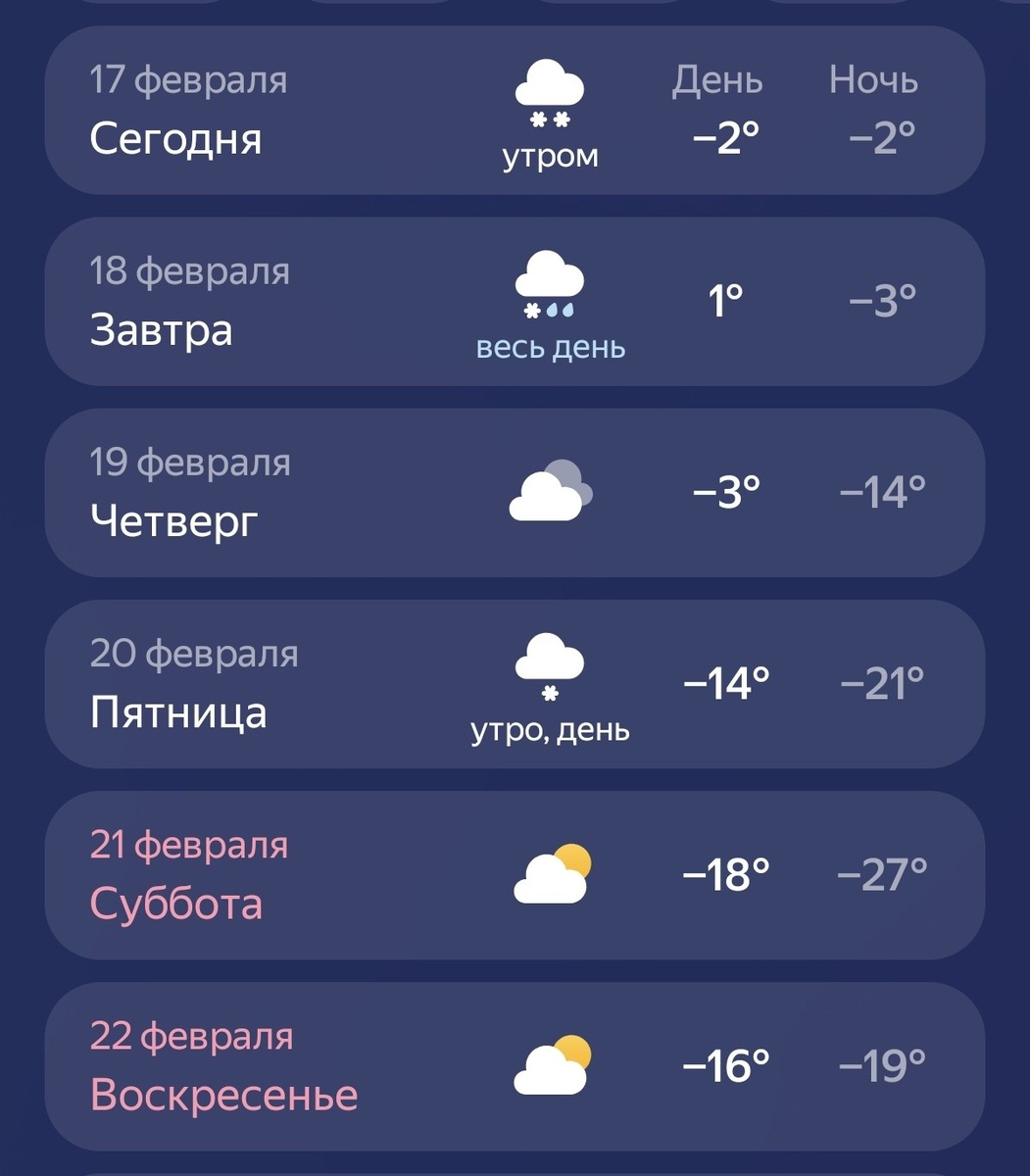Show the Воскресенье 22 февраля forecast
Viewport: 1030px width, 1176px height.
[515, 1066]
